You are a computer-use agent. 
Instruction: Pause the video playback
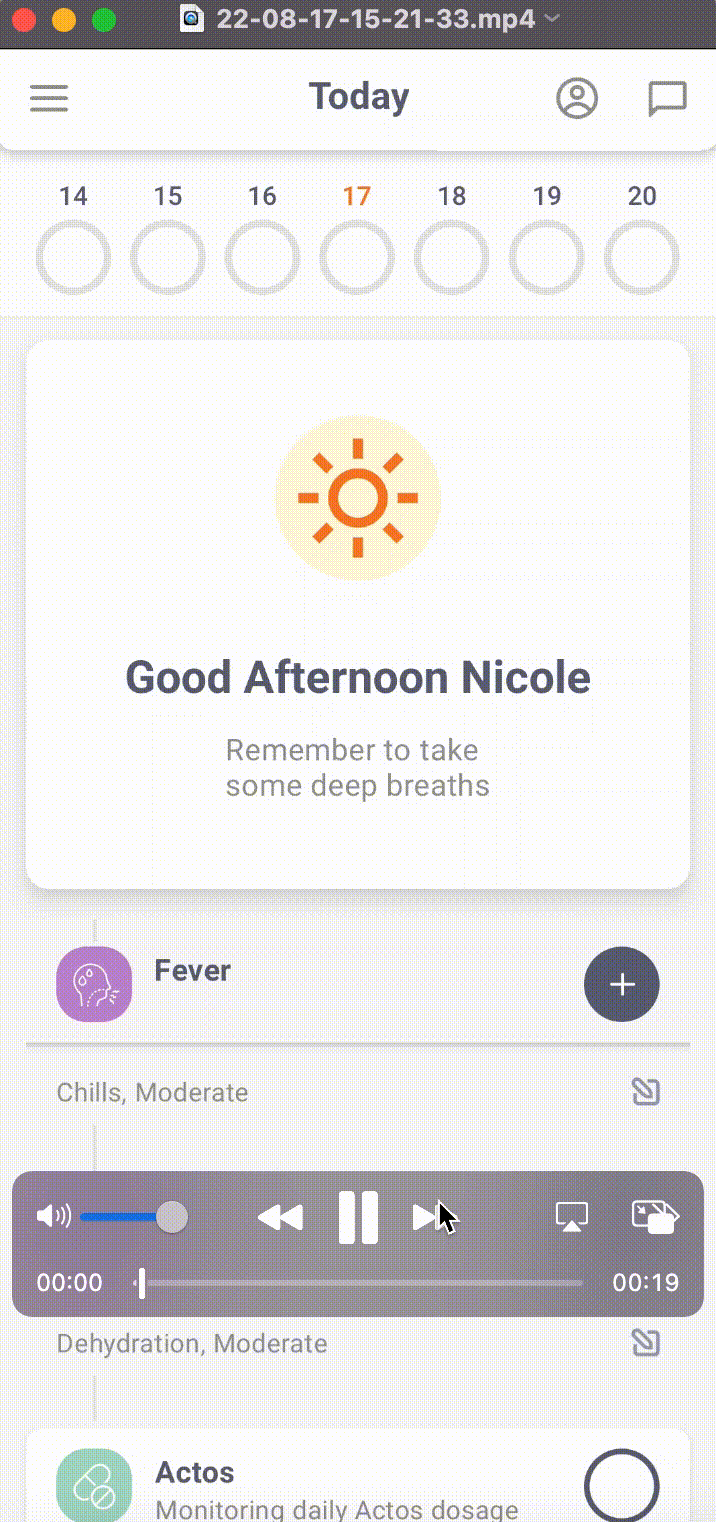(x=358, y=1217)
